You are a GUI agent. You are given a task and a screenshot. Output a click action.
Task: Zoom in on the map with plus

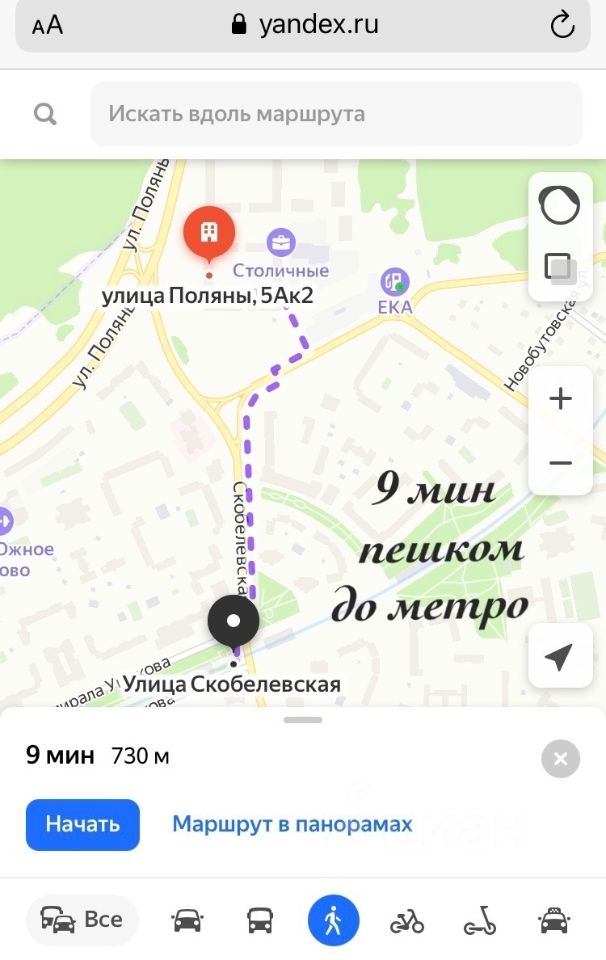pyautogui.click(x=560, y=399)
